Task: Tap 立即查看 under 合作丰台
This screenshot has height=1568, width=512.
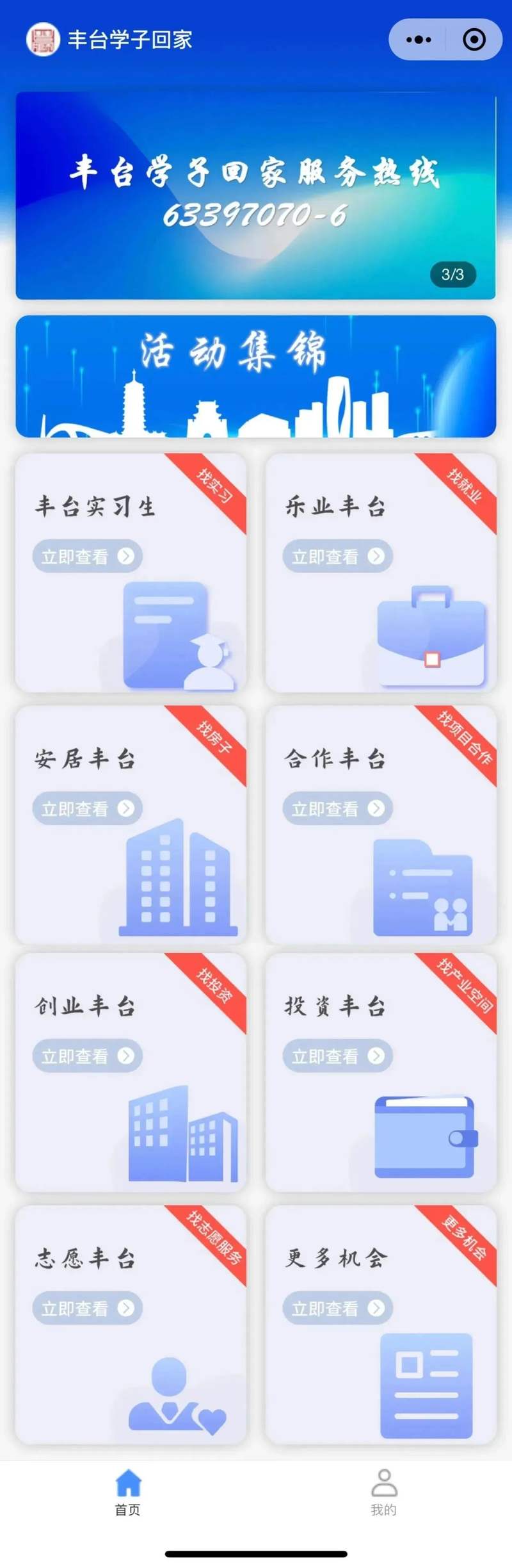Action: coord(337,808)
